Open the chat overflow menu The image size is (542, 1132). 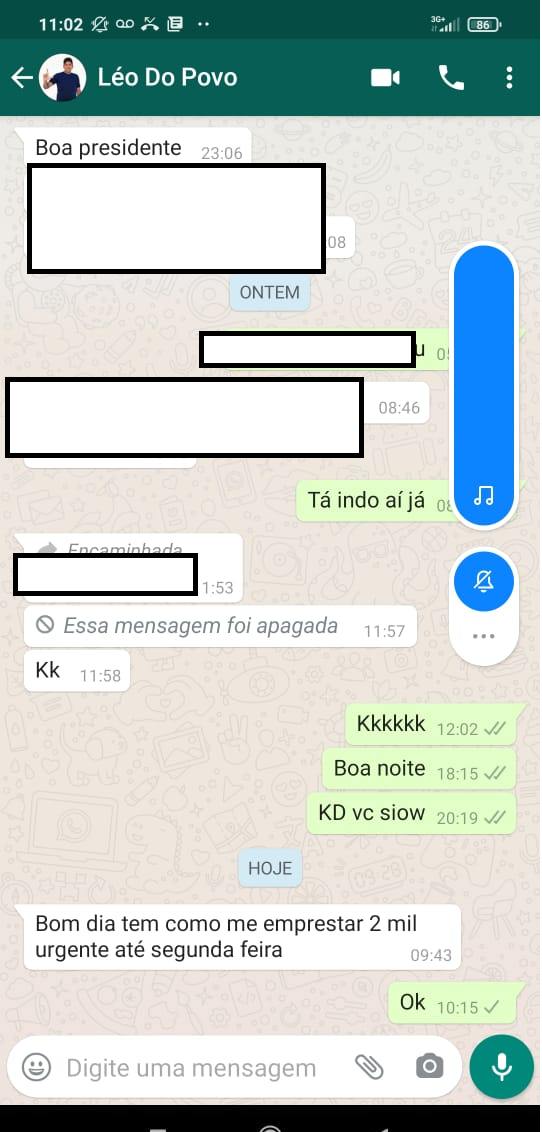pos(510,78)
